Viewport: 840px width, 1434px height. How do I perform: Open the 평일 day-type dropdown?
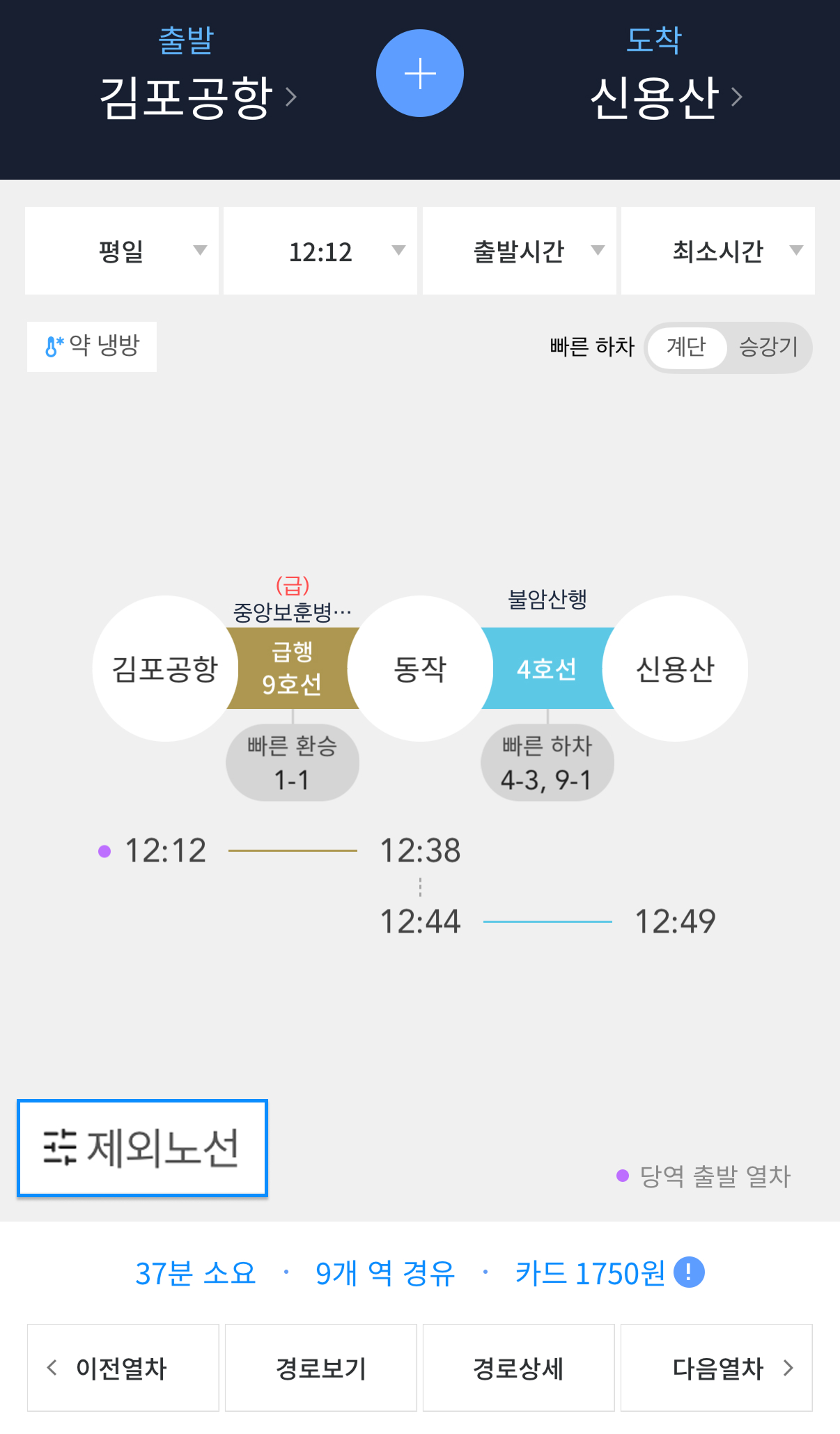(122, 251)
